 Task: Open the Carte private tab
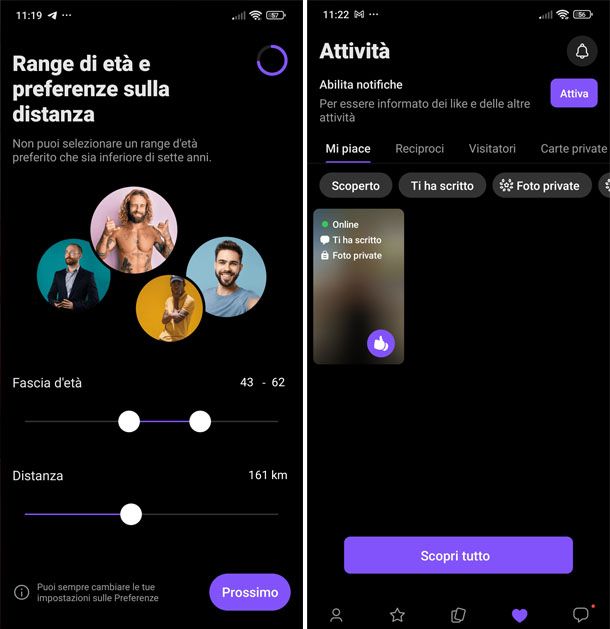[x=573, y=148]
